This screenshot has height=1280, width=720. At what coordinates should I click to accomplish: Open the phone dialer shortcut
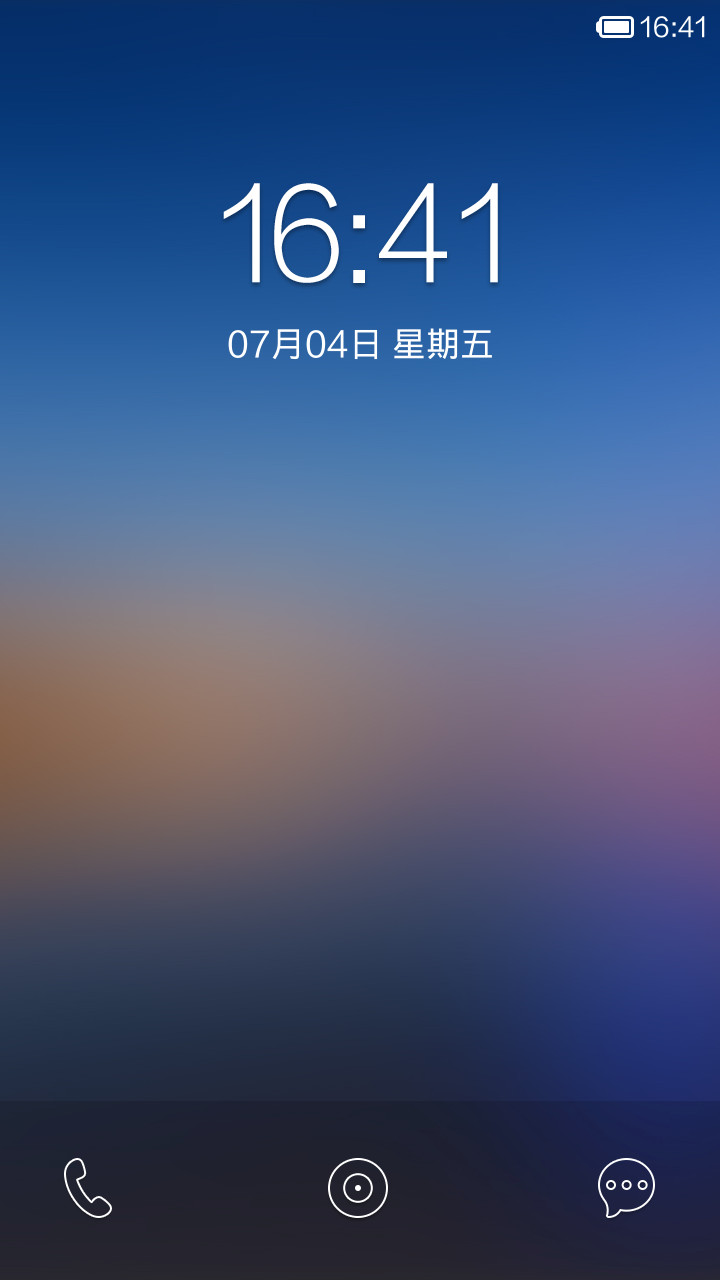[x=88, y=1187]
